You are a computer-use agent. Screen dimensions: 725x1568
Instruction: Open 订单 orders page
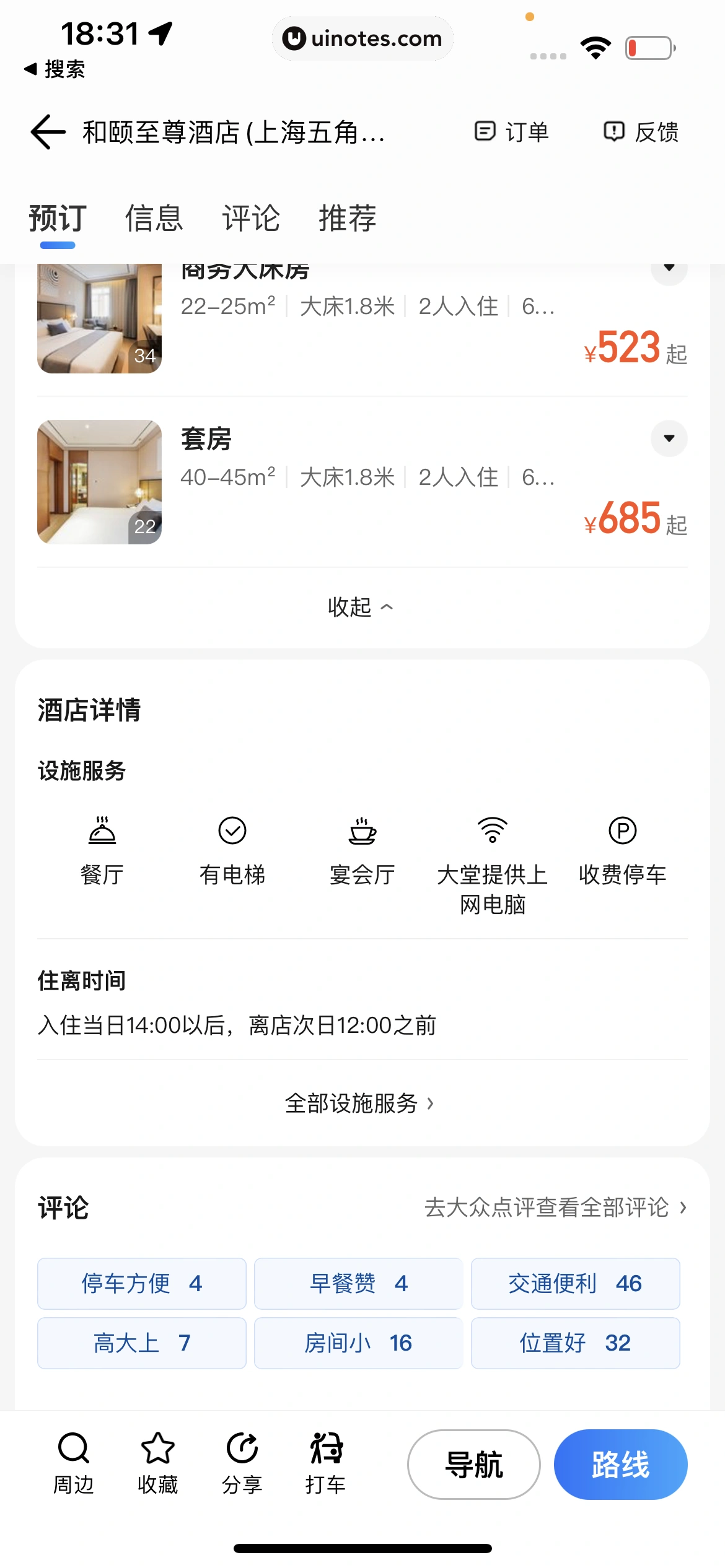[x=512, y=132]
